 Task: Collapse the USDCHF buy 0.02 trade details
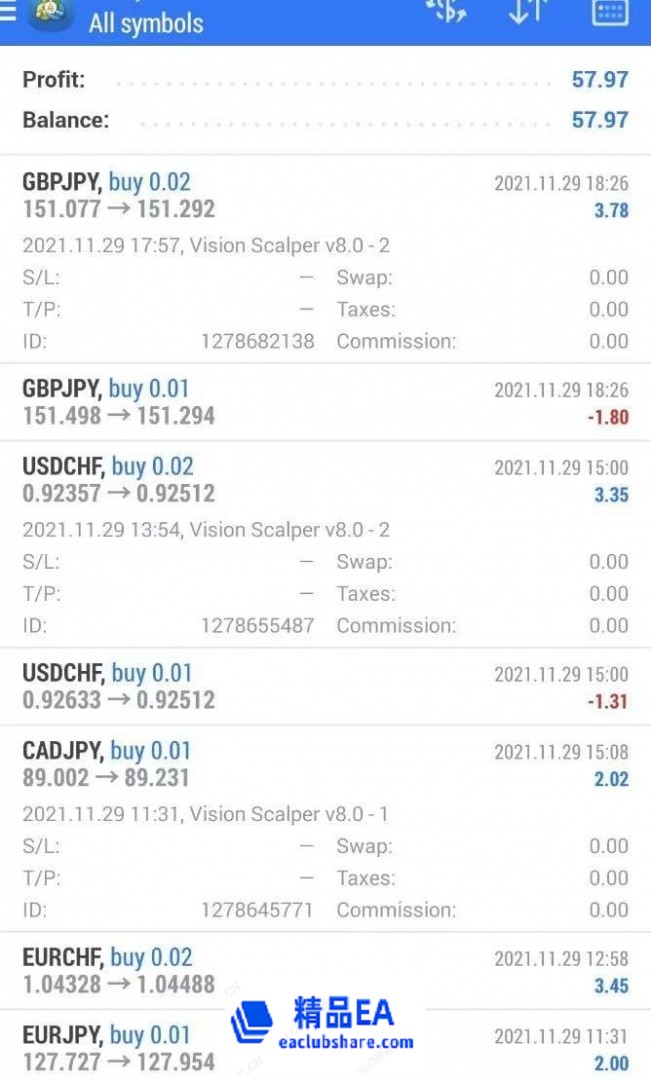coord(325,480)
